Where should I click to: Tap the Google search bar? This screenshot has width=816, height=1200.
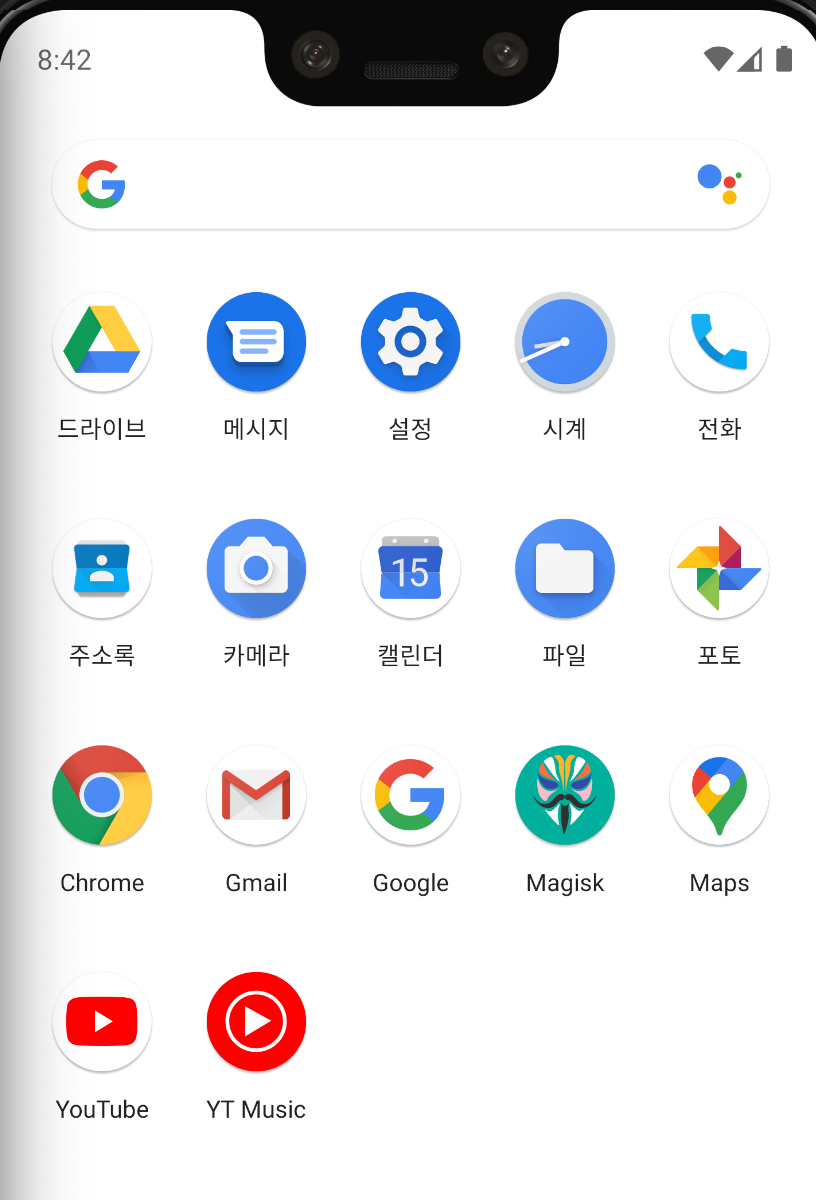point(400,185)
